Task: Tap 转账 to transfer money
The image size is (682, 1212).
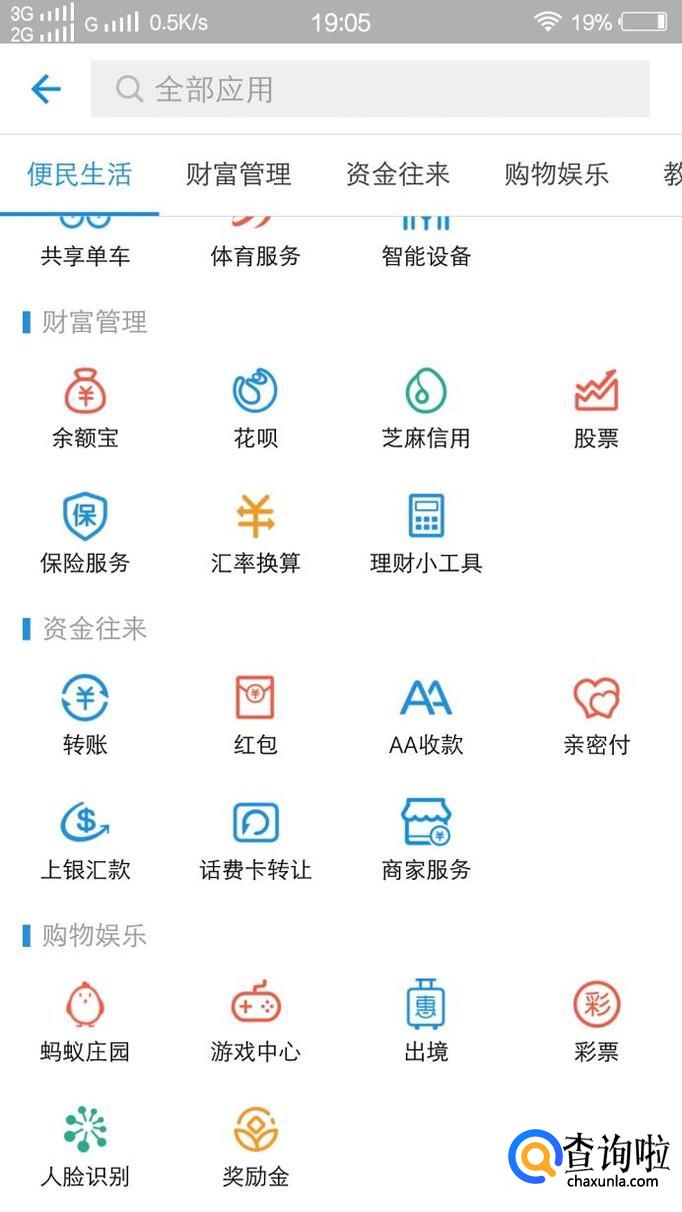Action: click(x=85, y=713)
